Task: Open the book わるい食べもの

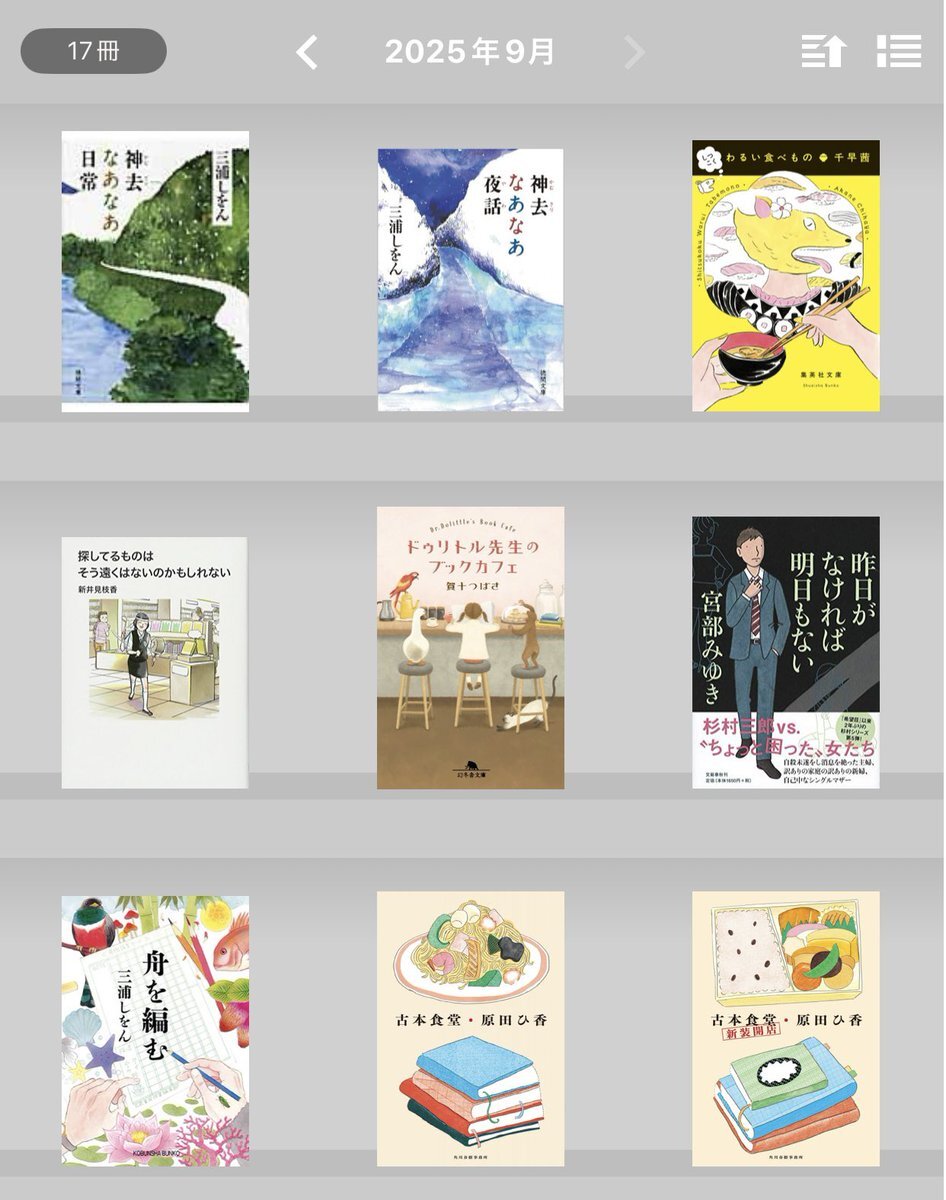Action: [x=786, y=275]
